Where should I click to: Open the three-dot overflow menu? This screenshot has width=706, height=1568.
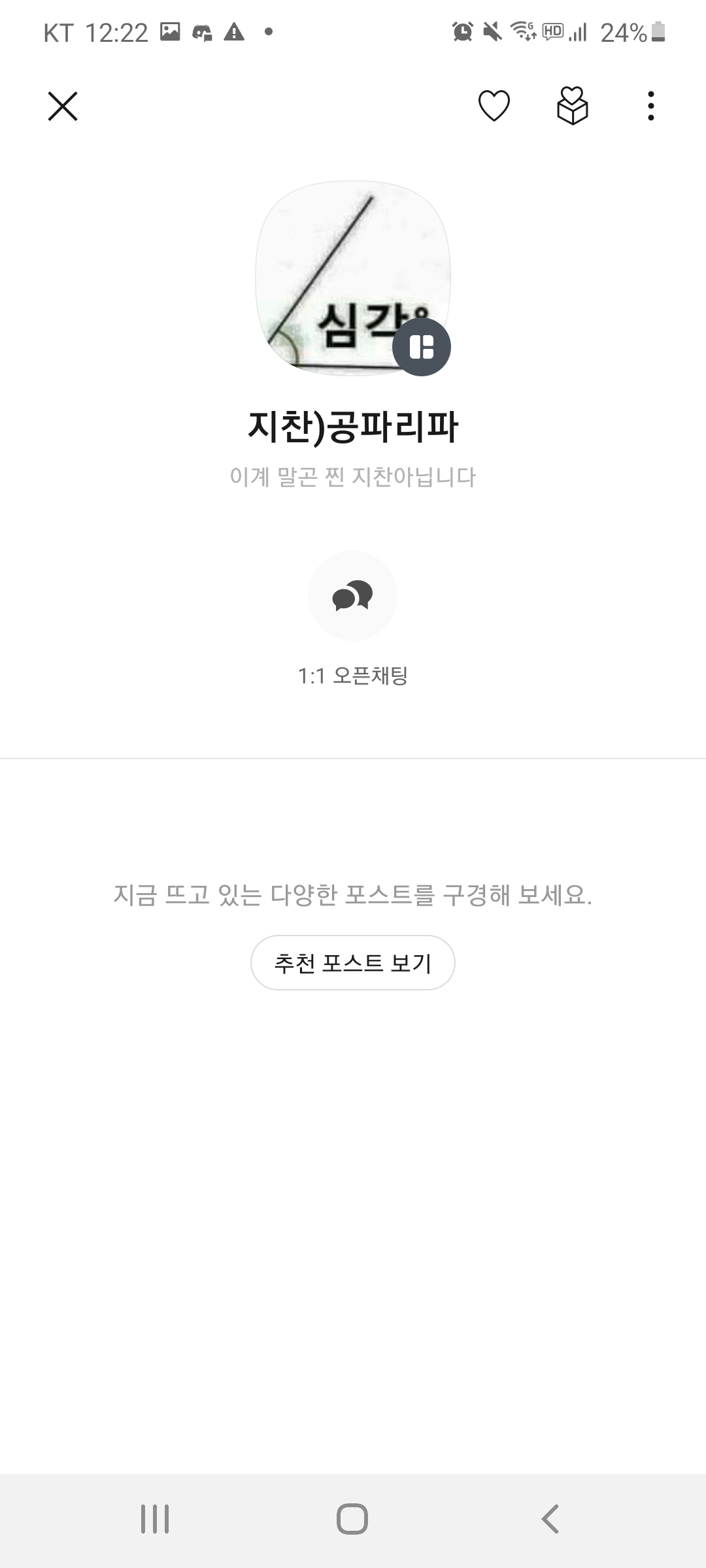point(650,106)
